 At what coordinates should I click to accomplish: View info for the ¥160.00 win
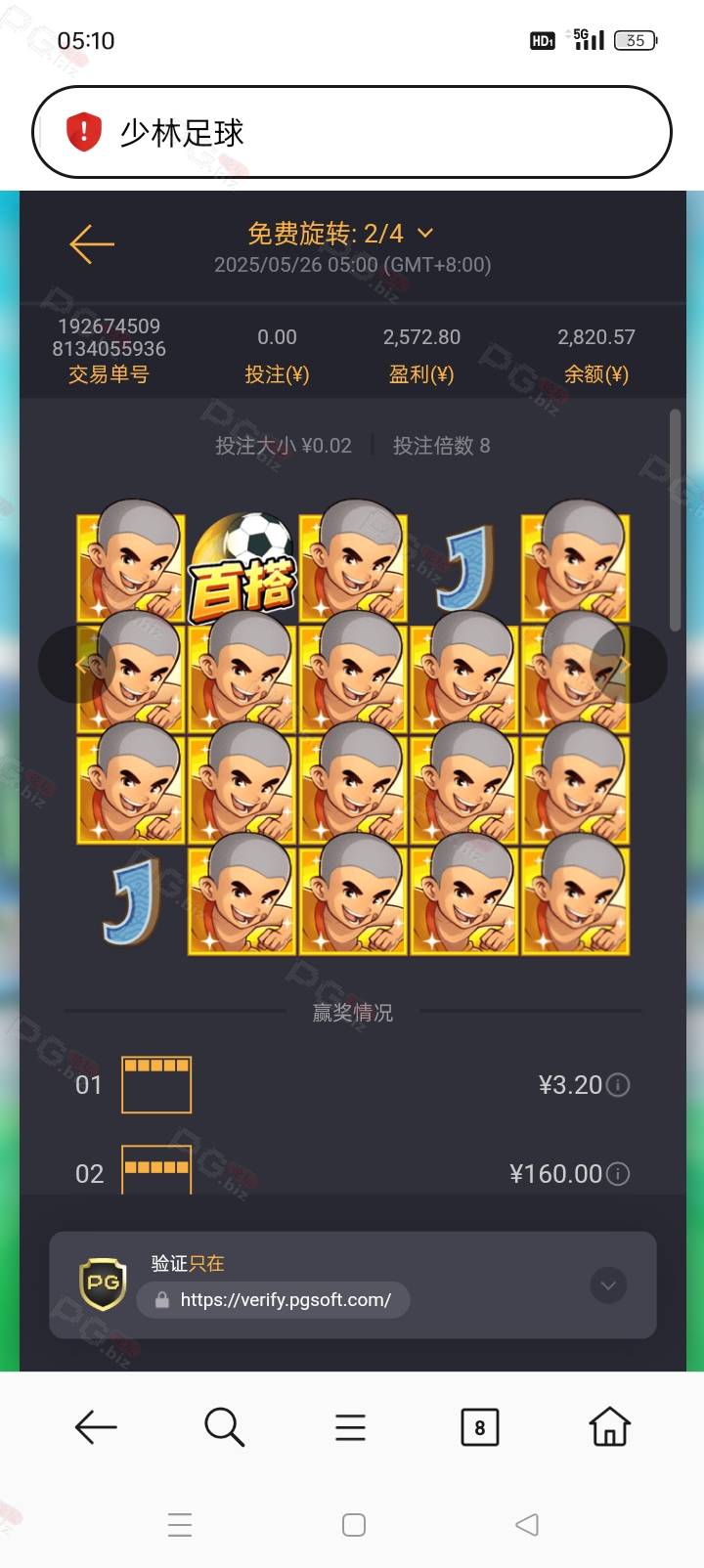618,1173
